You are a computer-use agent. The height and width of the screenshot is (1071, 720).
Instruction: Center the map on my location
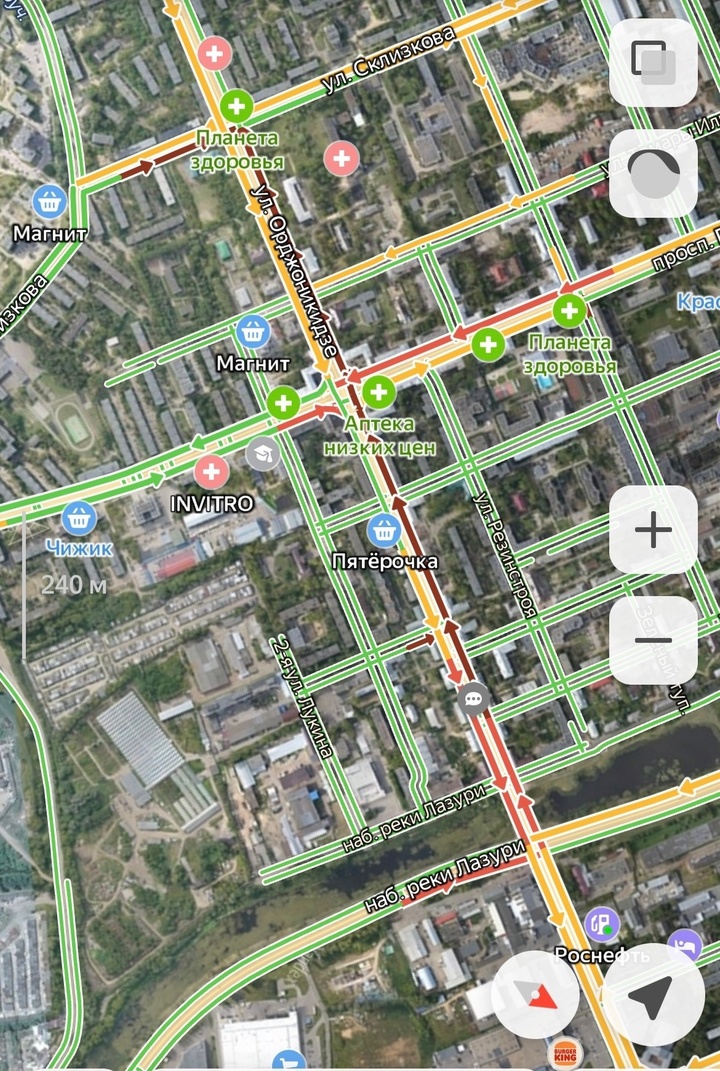click(653, 994)
